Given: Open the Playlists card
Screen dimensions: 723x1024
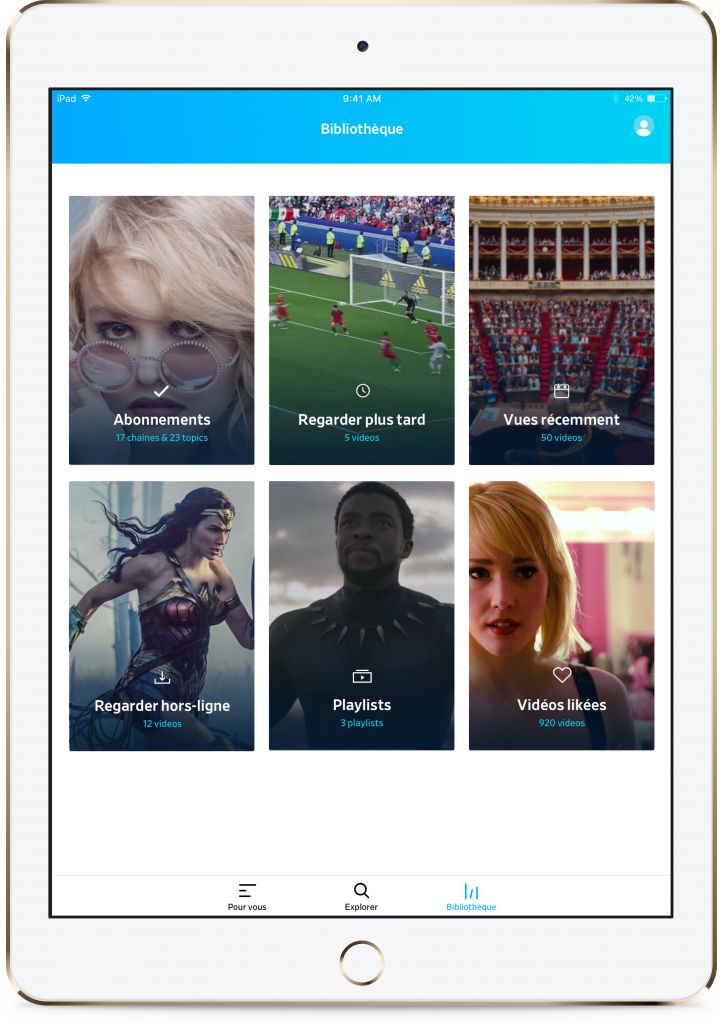Looking at the screenshot, I should pos(361,615).
